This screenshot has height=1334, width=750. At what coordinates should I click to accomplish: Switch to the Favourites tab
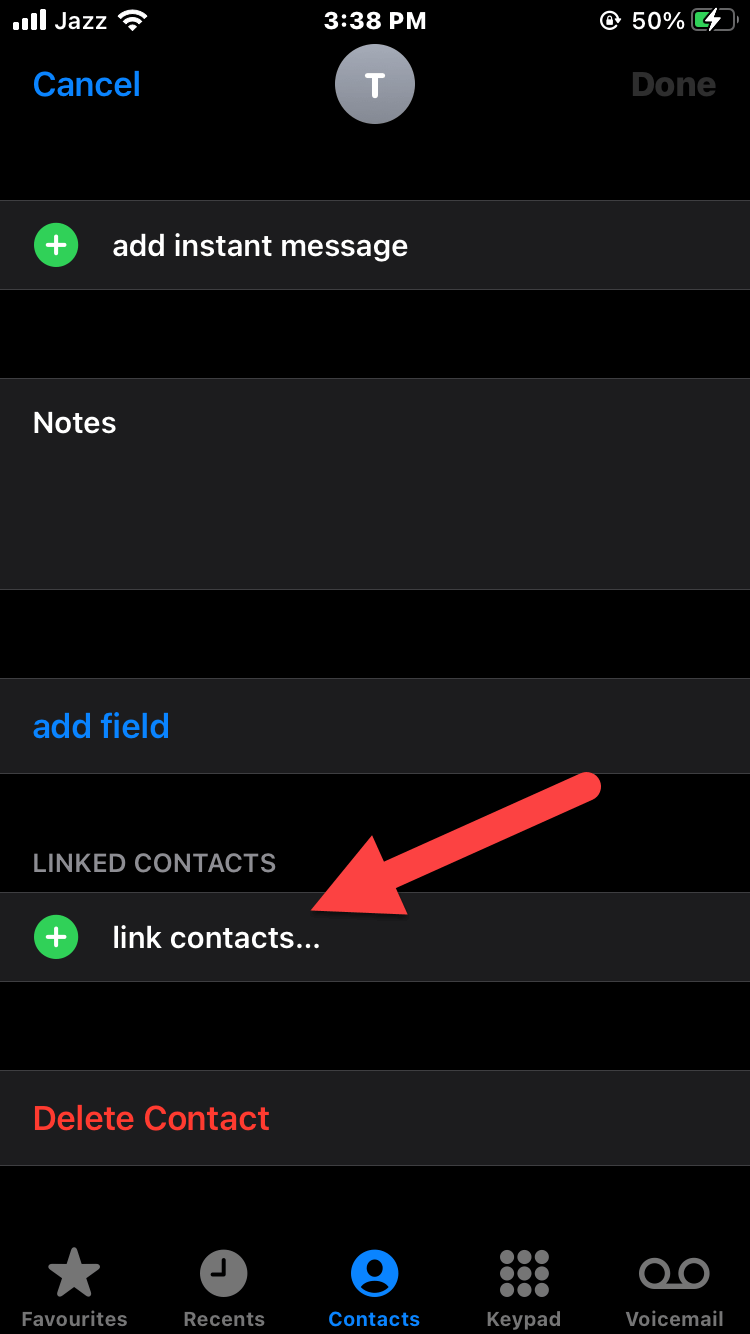click(74, 1286)
